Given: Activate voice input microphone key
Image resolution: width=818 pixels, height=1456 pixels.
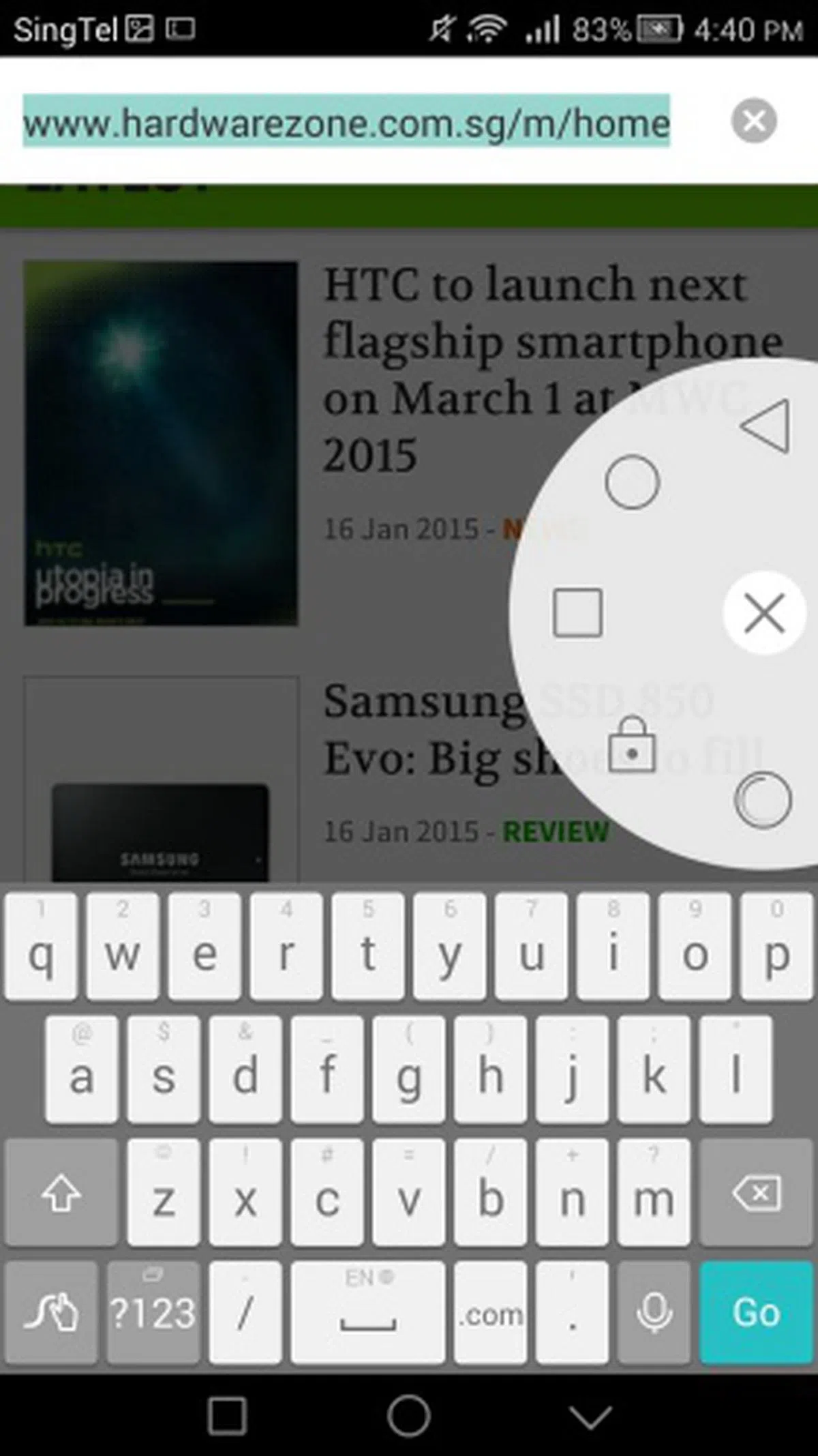Looking at the screenshot, I should pos(653,1311).
